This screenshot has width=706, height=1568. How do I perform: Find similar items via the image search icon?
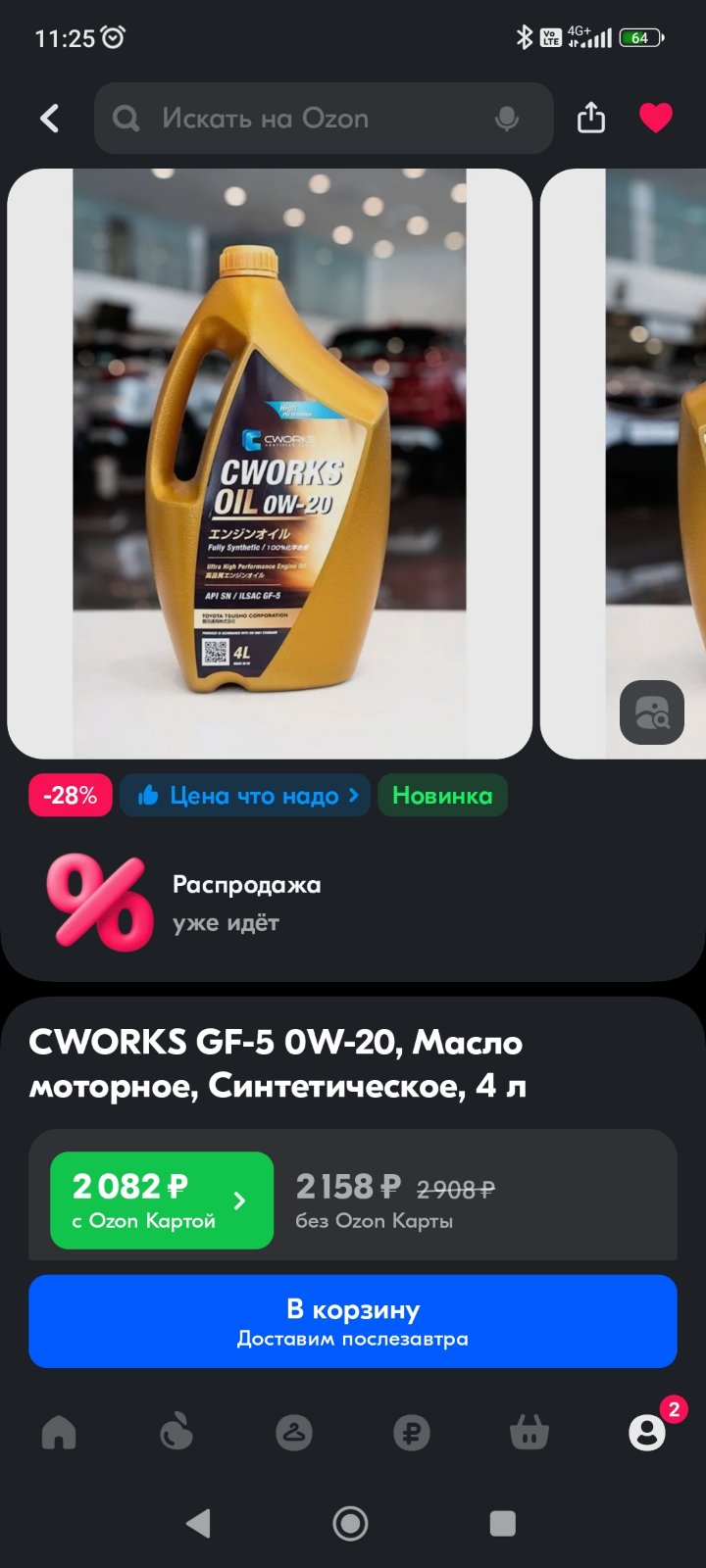(x=652, y=712)
